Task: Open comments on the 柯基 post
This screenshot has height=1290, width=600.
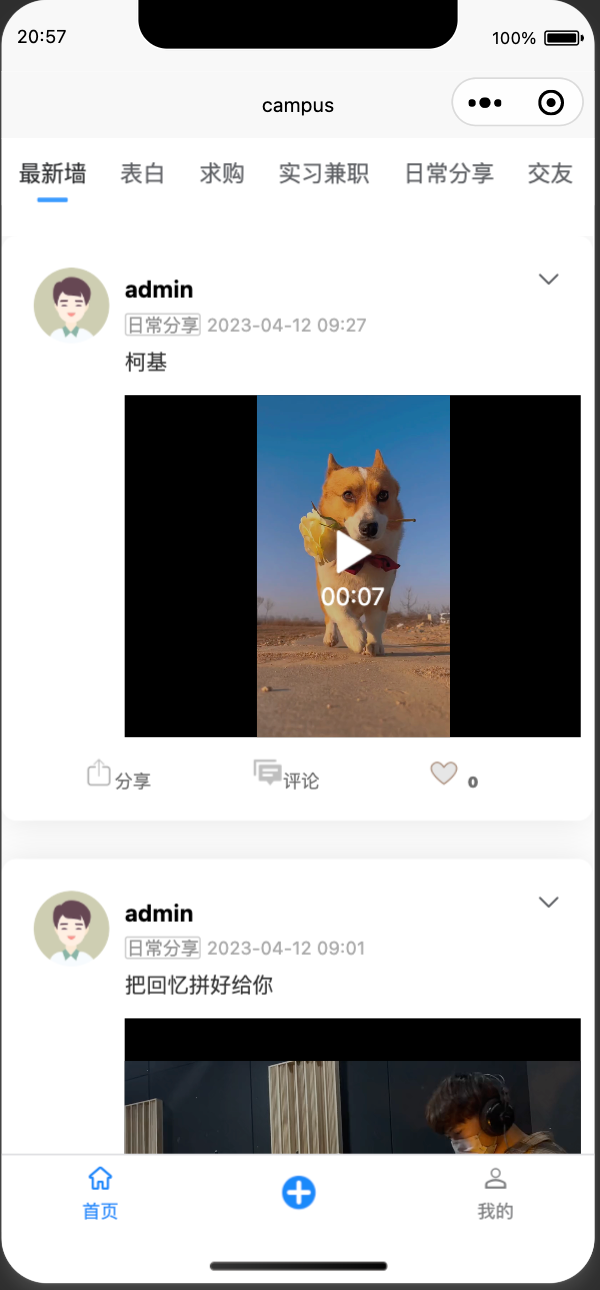Action: pos(286,776)
